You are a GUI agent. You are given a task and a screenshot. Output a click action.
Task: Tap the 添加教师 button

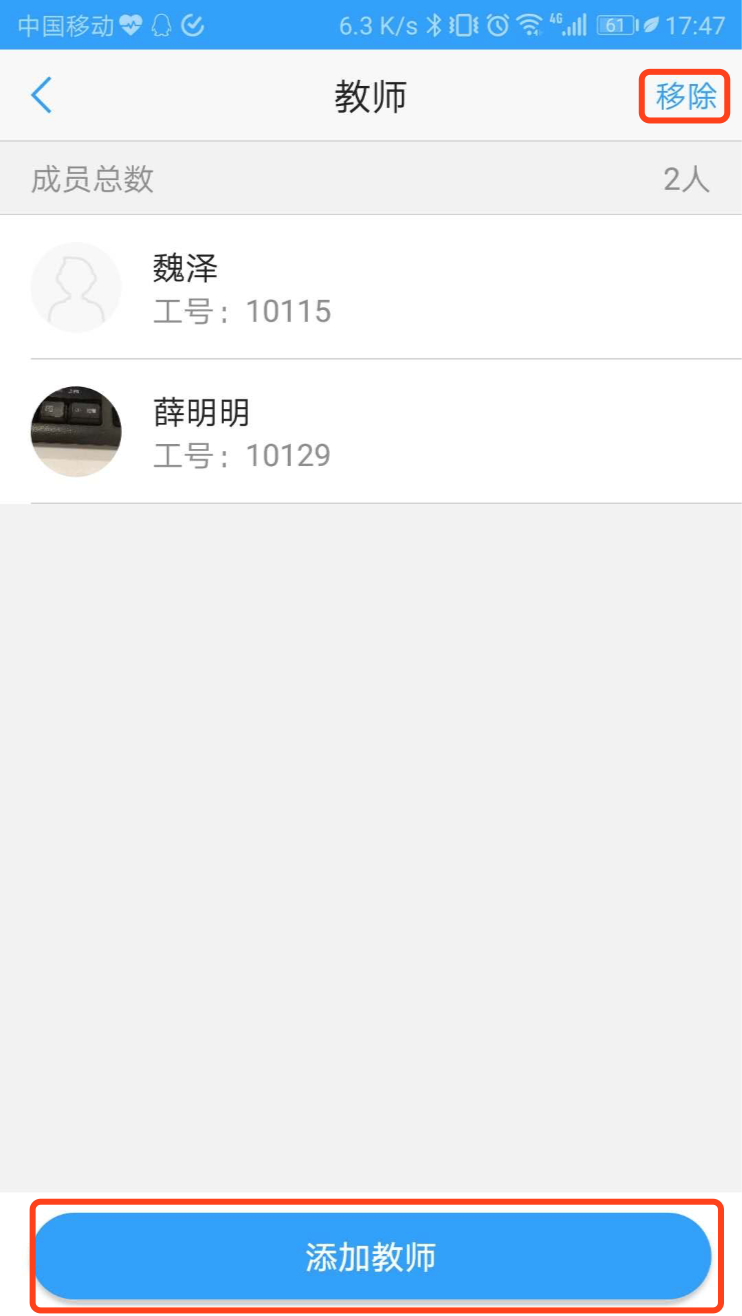pyautogui.click(x=371, y=1257)
